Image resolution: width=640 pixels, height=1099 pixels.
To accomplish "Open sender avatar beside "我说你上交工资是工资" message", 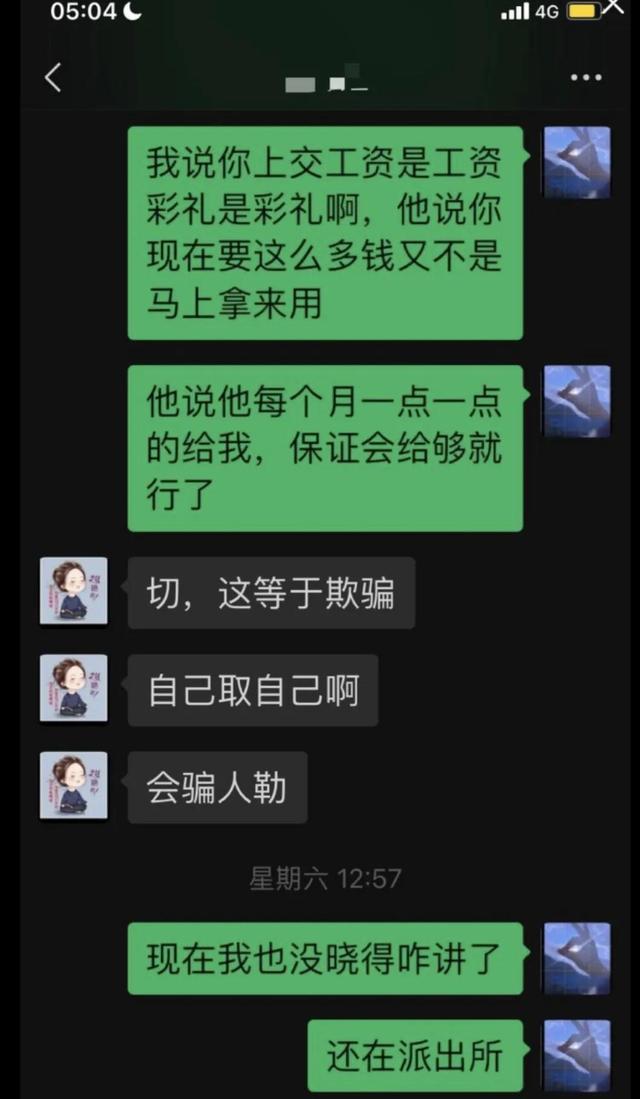I will click(x=576, y=162).
